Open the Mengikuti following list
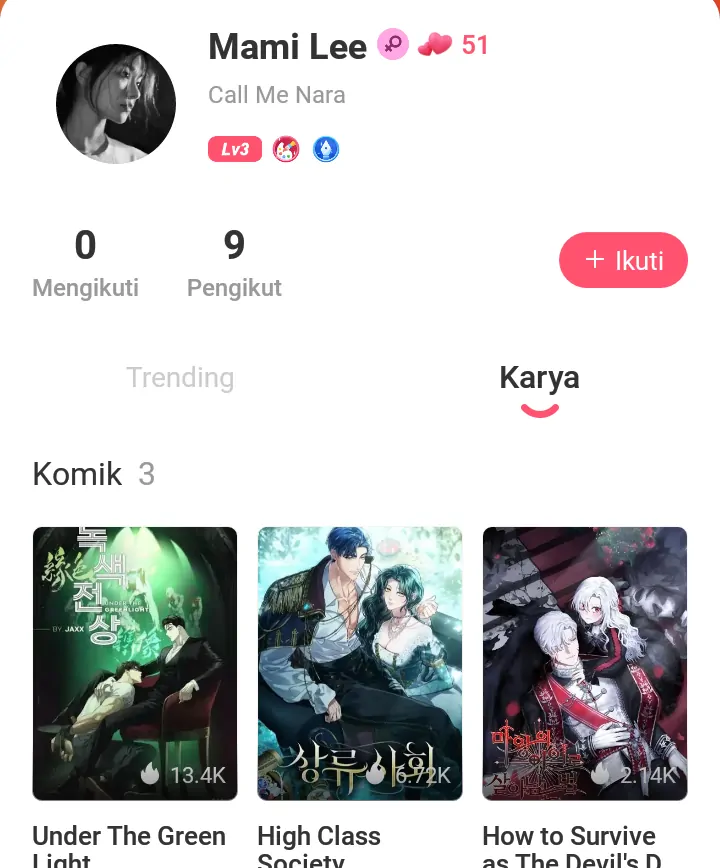The width and height of the screenshot is (720, 868). tap(85, 264)
